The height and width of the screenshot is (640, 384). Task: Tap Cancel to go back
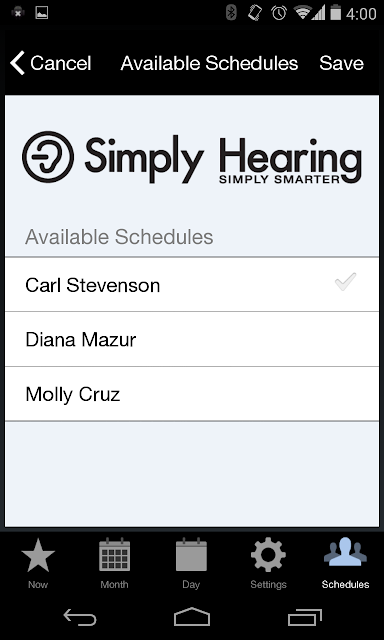pyautogui.click(x=51, y=63)
